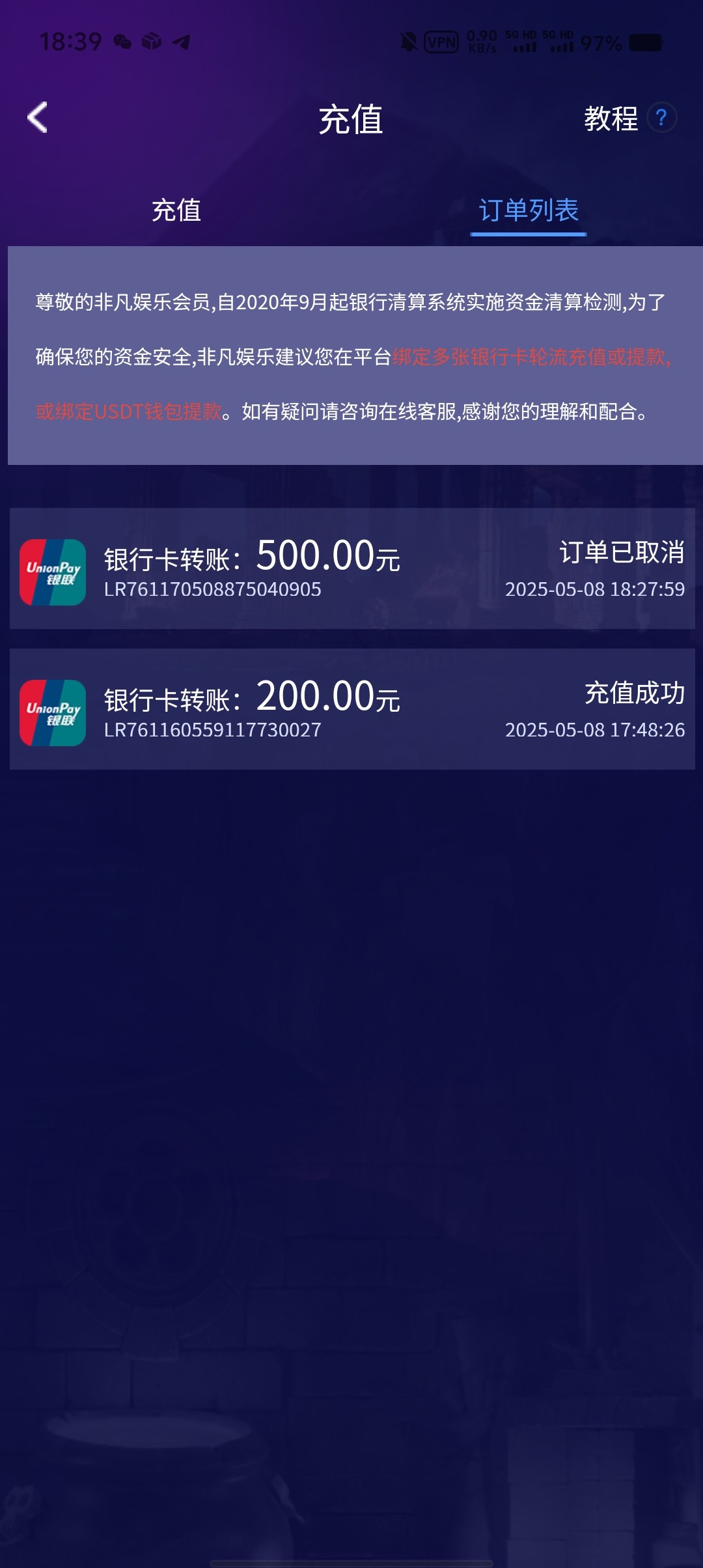Viewport: 703px width, 1568px height.
Task: Select the 订单列表 tab
Action: (528, 210)
